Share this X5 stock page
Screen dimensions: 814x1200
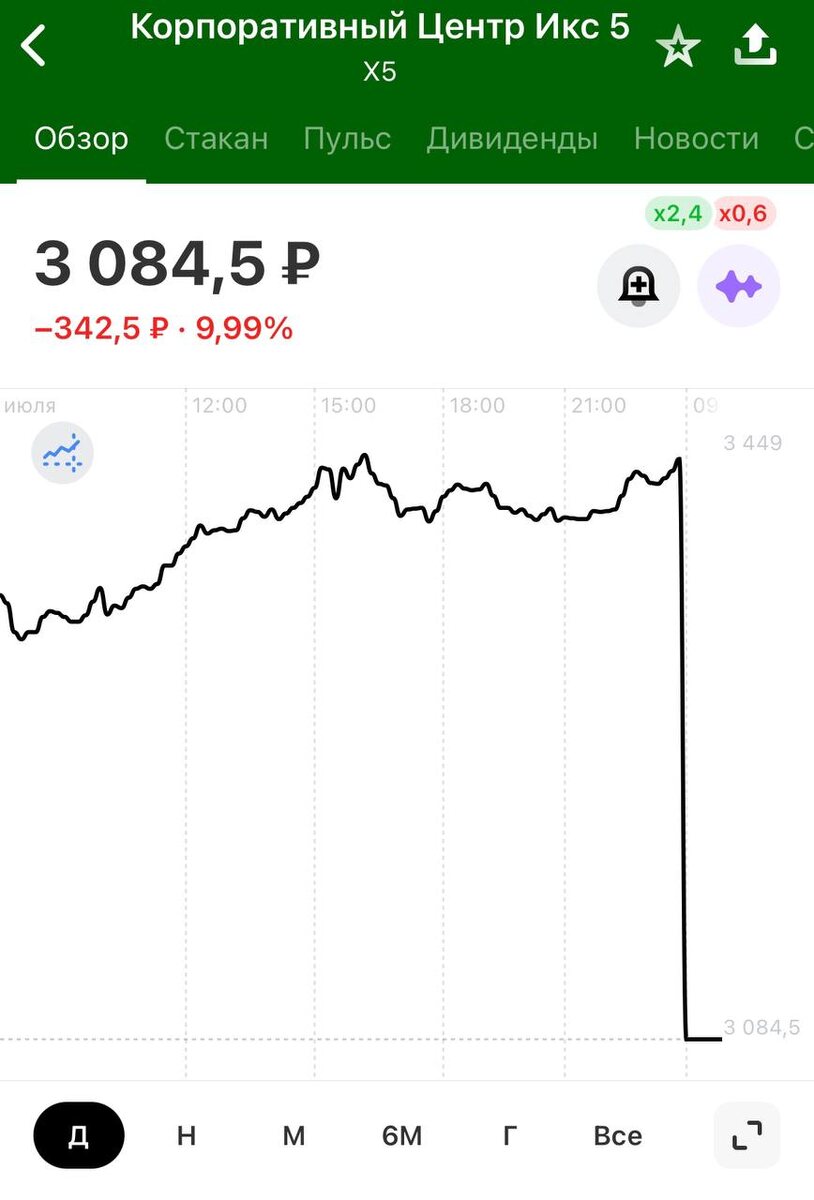pos(755,46)
